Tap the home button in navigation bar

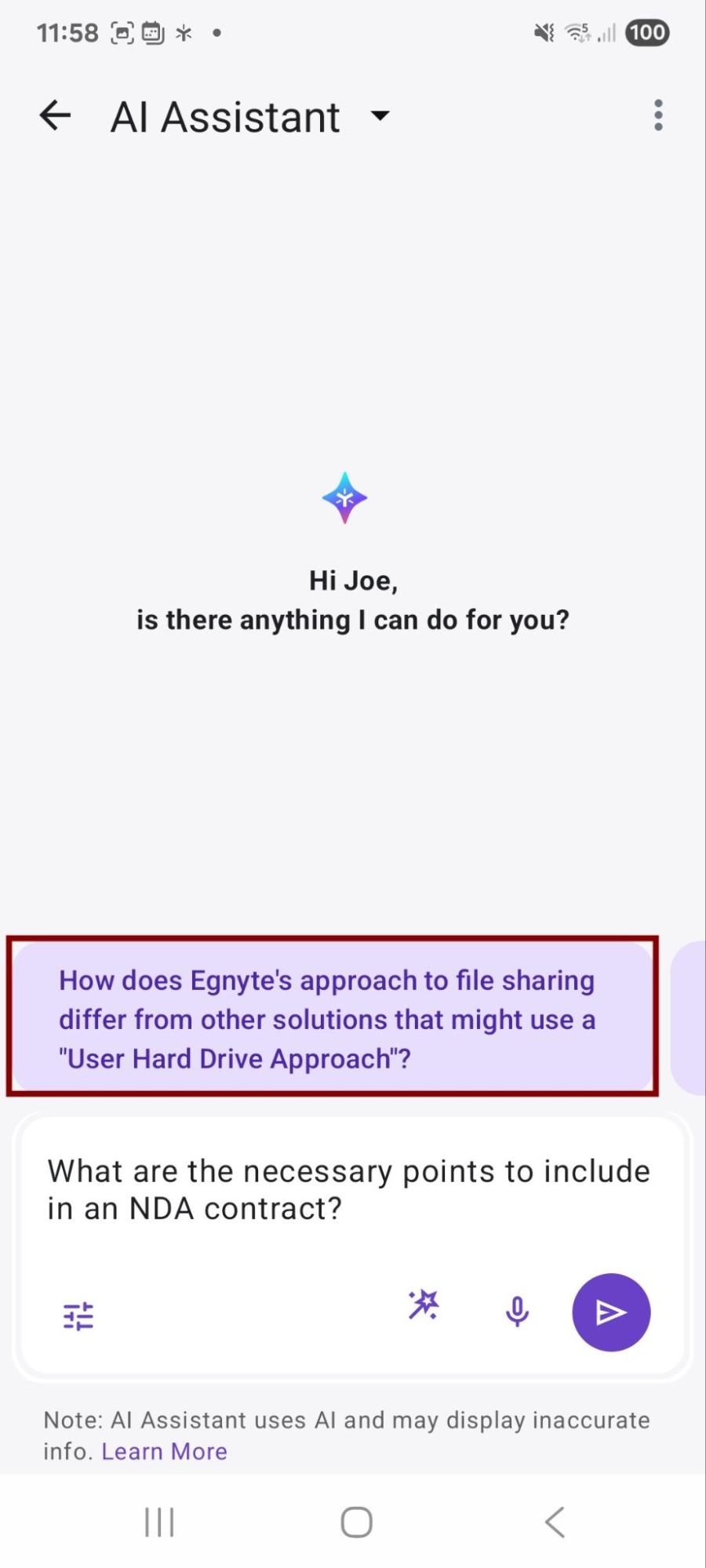click(355, 1520)
